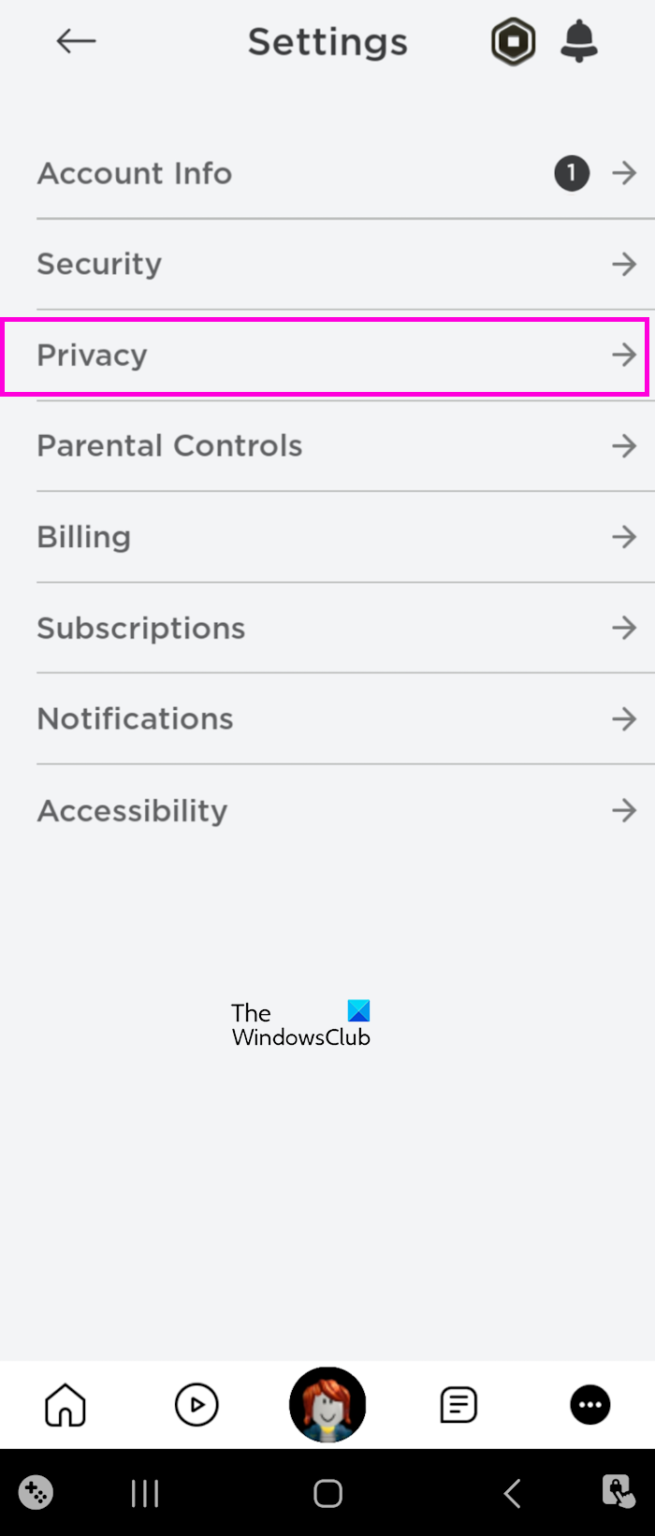The width and height of the screenshot is (655, 1536).
Task: Open recent apps view
Action: click(x=145, y=1494)
